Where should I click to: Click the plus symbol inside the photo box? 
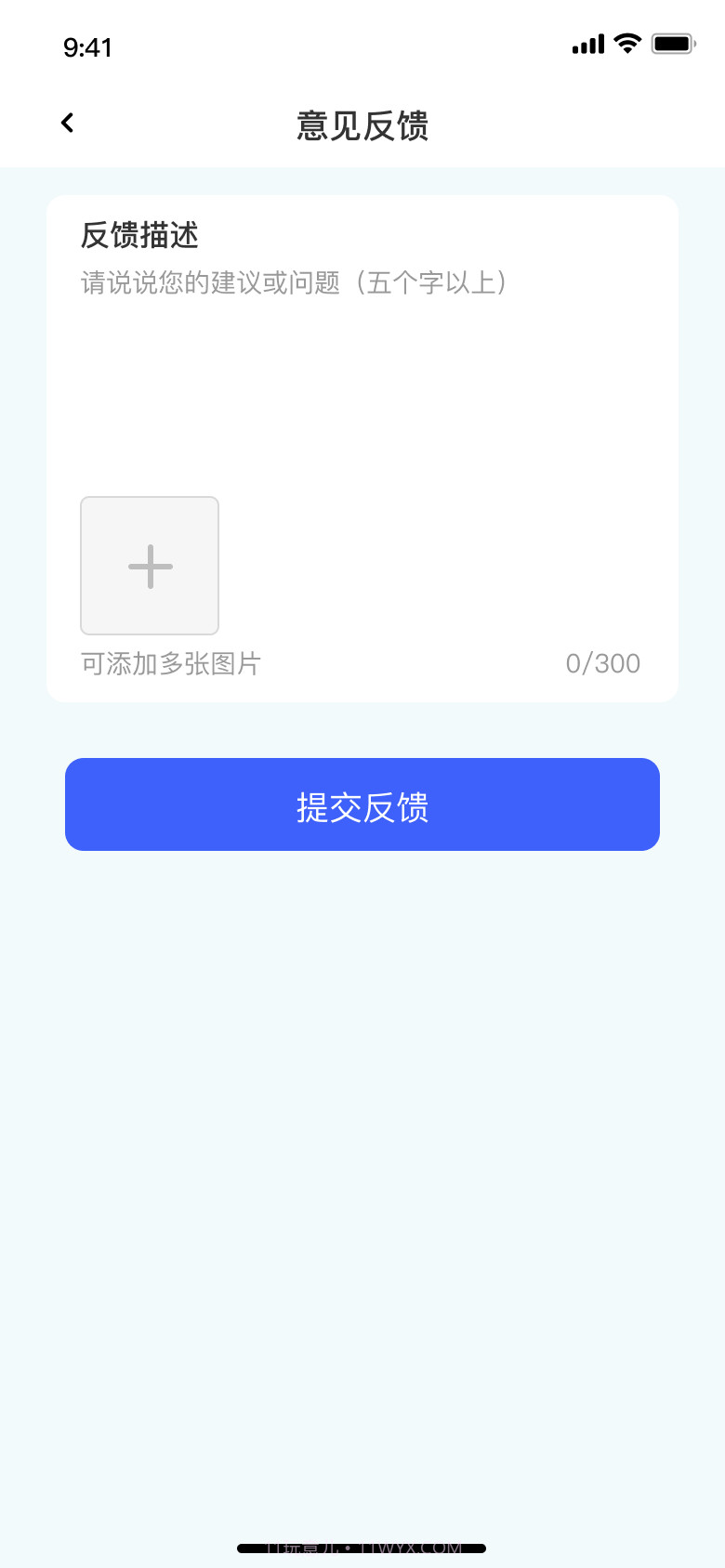[149, 566]
